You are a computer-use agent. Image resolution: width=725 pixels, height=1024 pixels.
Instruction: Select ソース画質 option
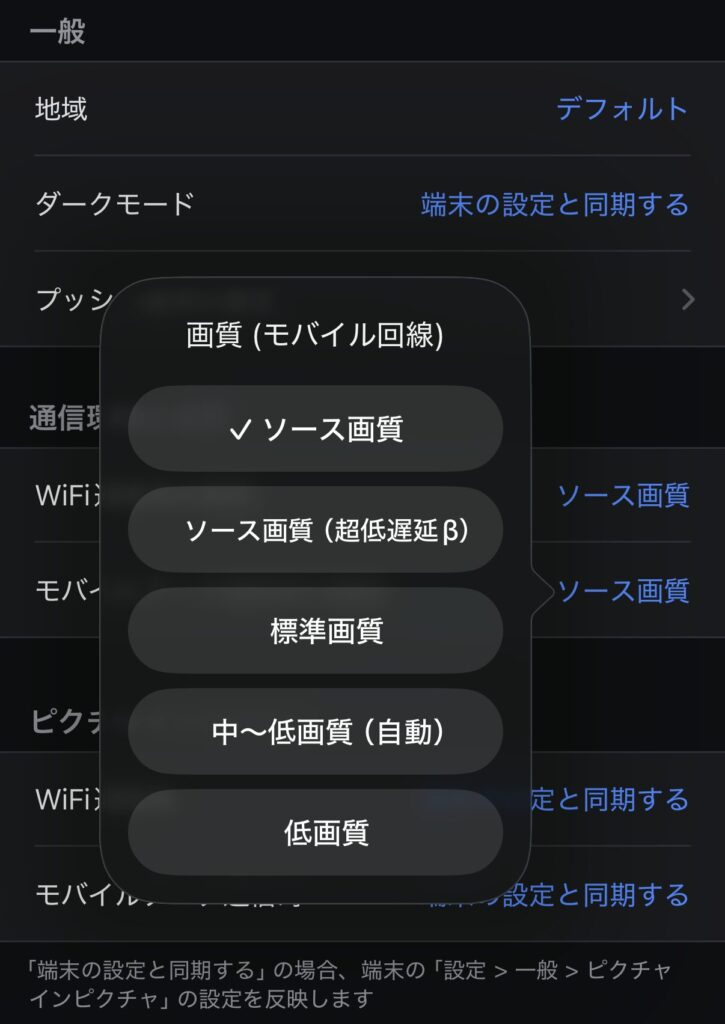click(315, 429)
